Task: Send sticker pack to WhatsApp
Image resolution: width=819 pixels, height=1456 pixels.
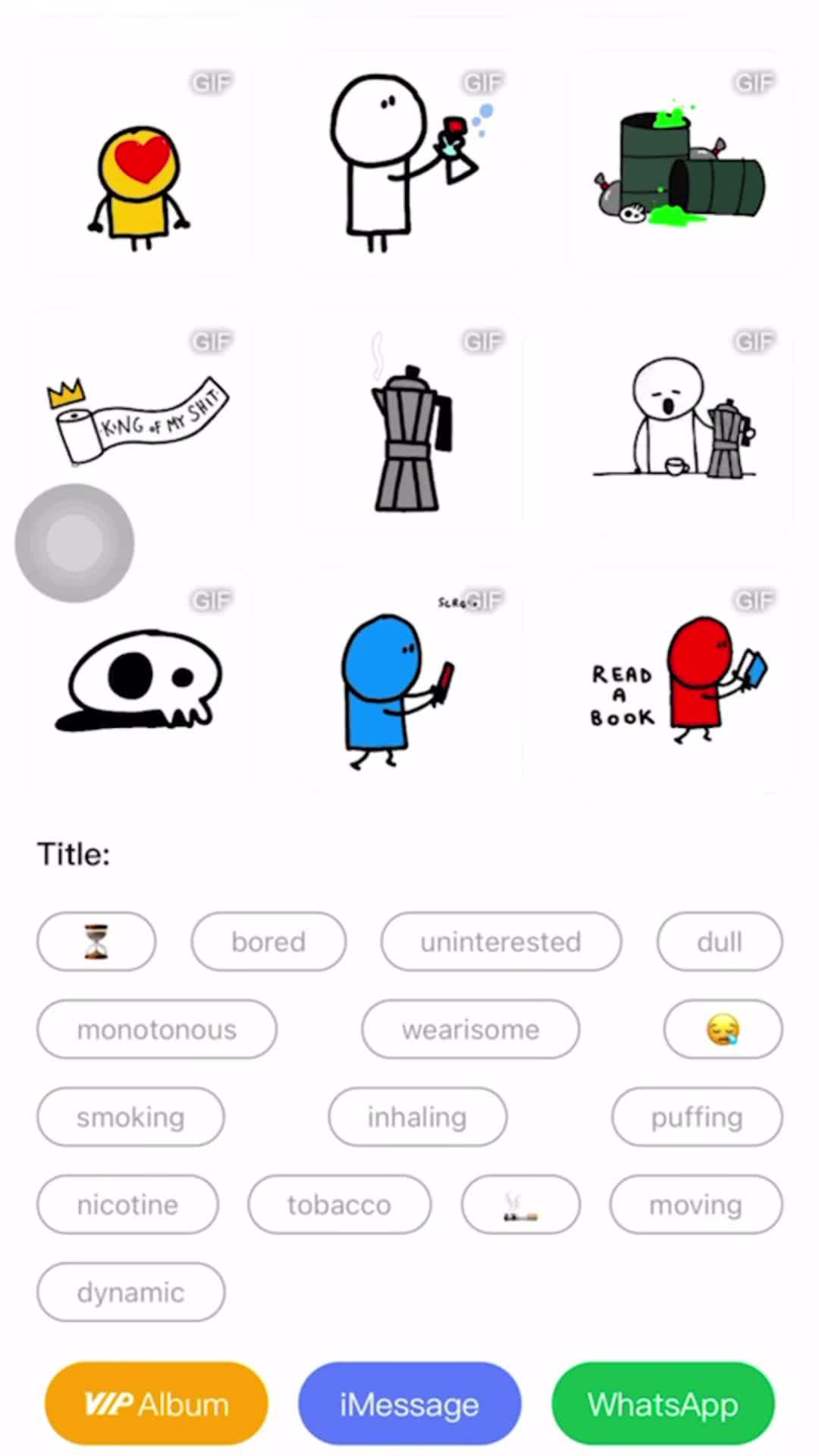Action: tap(662, 1404)
